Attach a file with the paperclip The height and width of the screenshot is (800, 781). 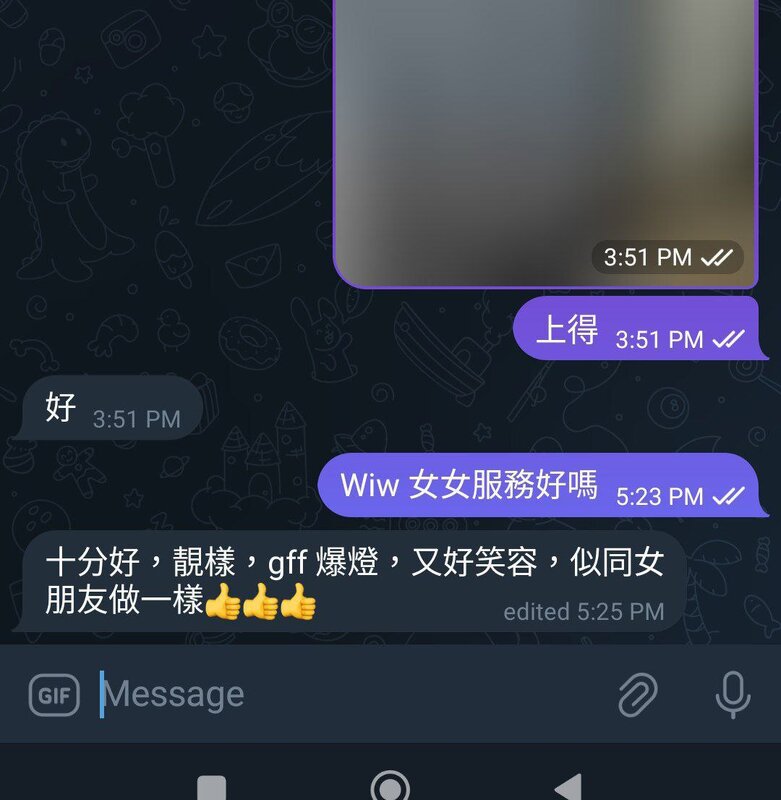point(637,694)
